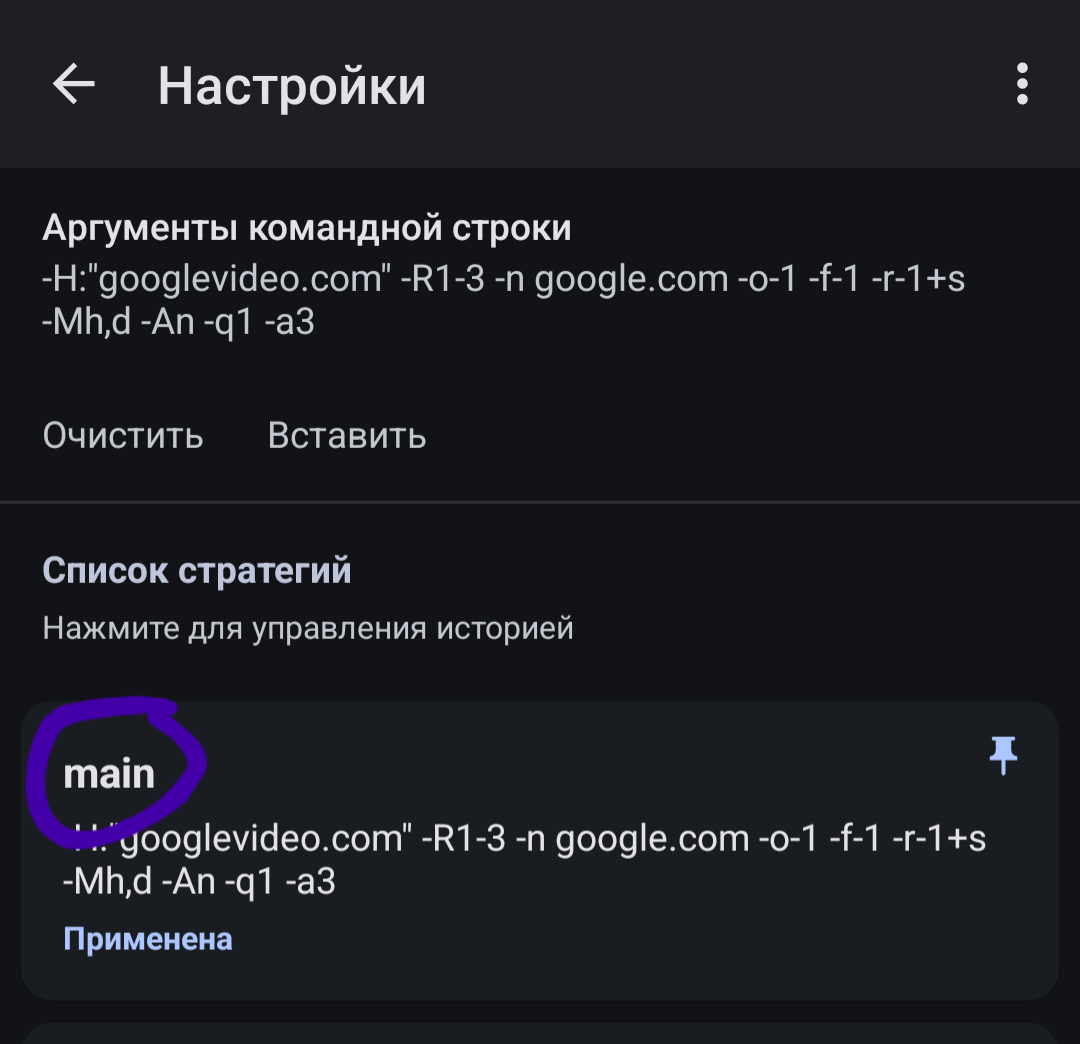
Task: Toggle the pin on the main strategy
Action: 1002,756
